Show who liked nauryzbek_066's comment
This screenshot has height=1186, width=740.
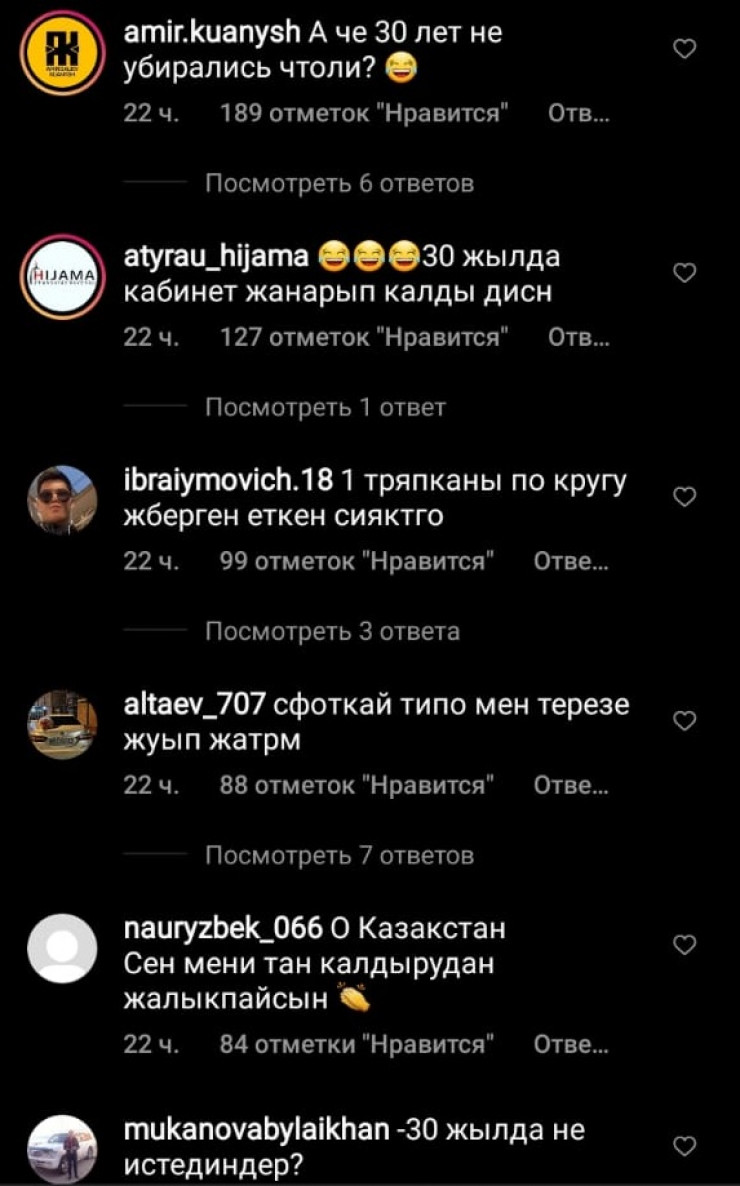[357, 1046]
